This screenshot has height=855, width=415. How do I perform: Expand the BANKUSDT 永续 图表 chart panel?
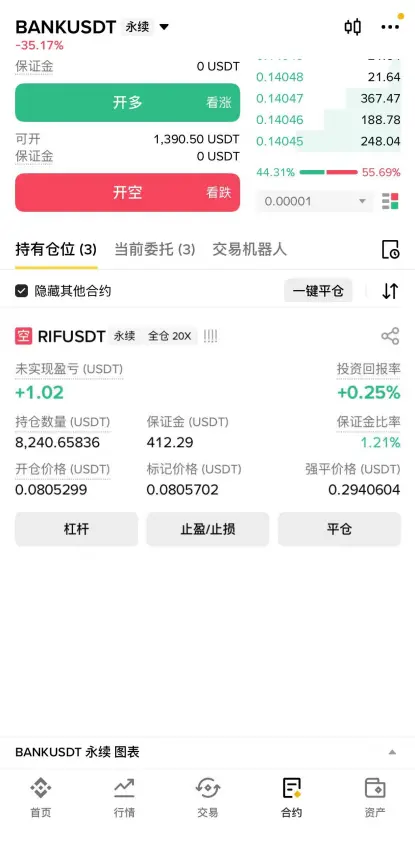coord(207,752)
